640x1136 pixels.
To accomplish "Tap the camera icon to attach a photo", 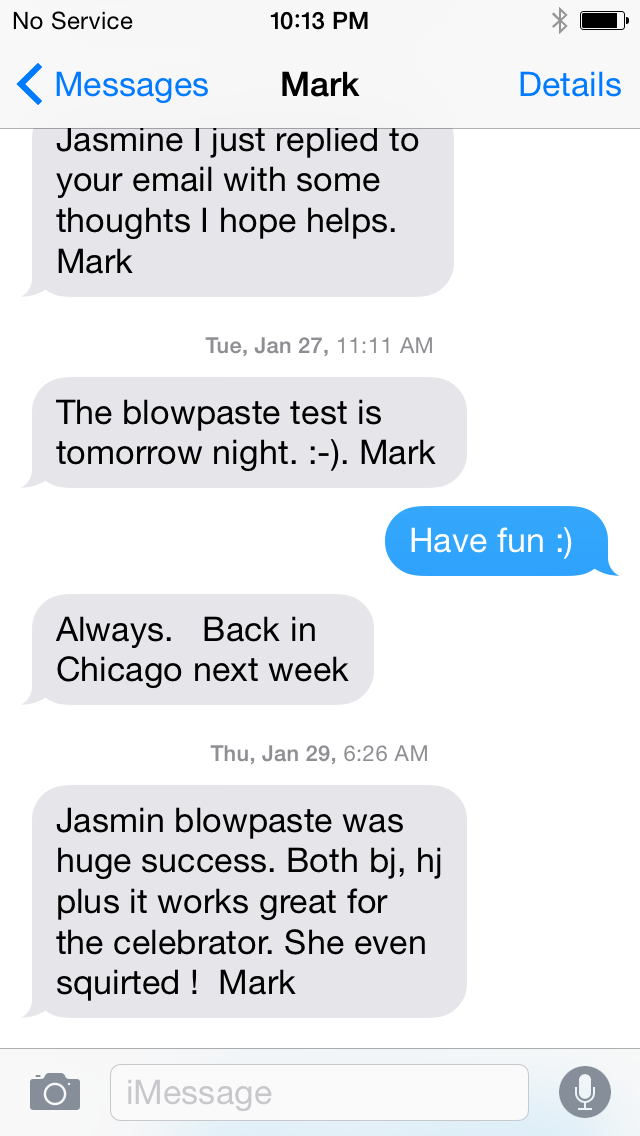I will tap(55, 1092).
